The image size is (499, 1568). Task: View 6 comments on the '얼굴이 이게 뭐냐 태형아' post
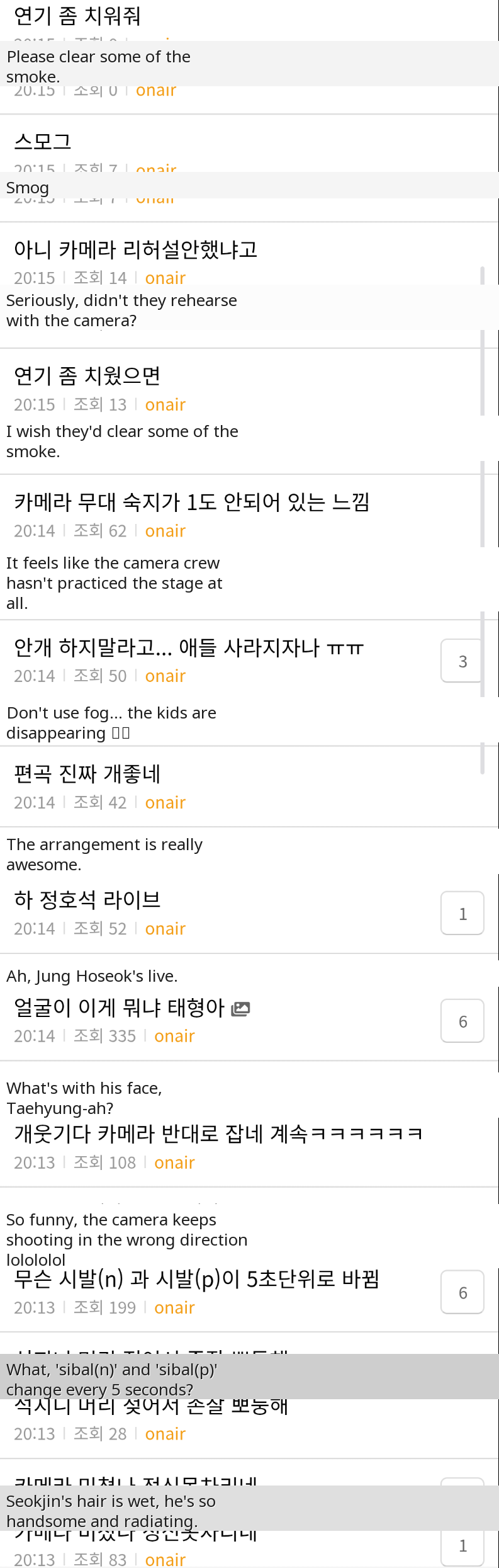[x=462, y=1021]
